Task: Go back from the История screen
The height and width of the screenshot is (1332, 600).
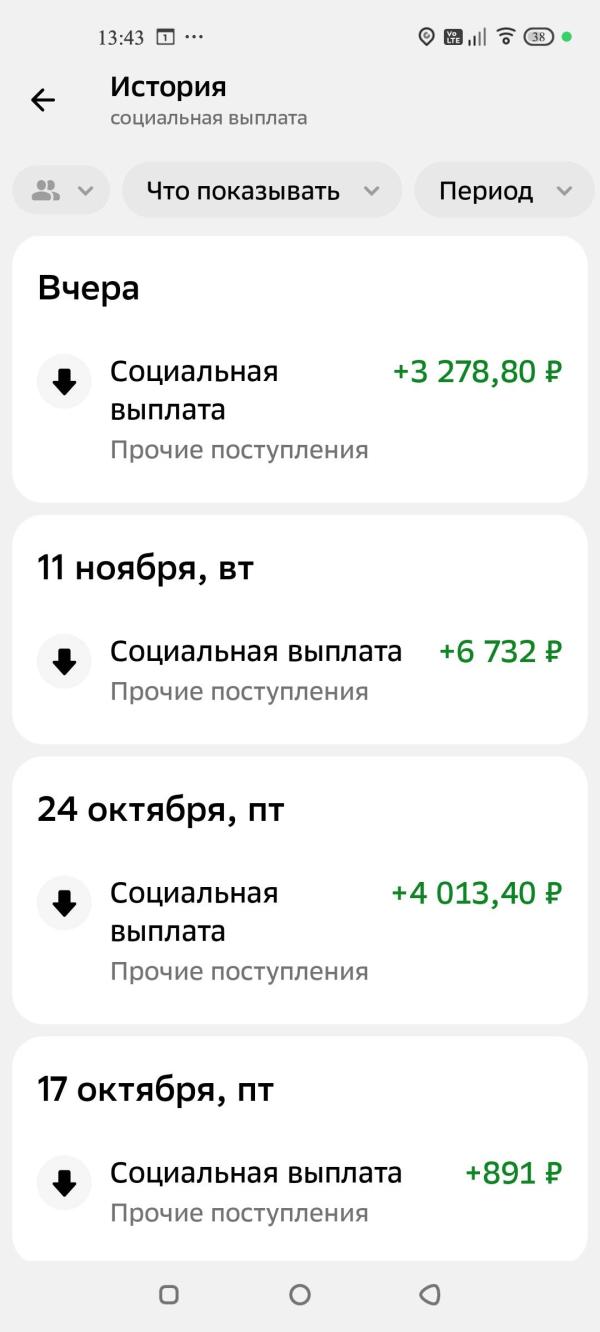Action: tap(43, 100)
